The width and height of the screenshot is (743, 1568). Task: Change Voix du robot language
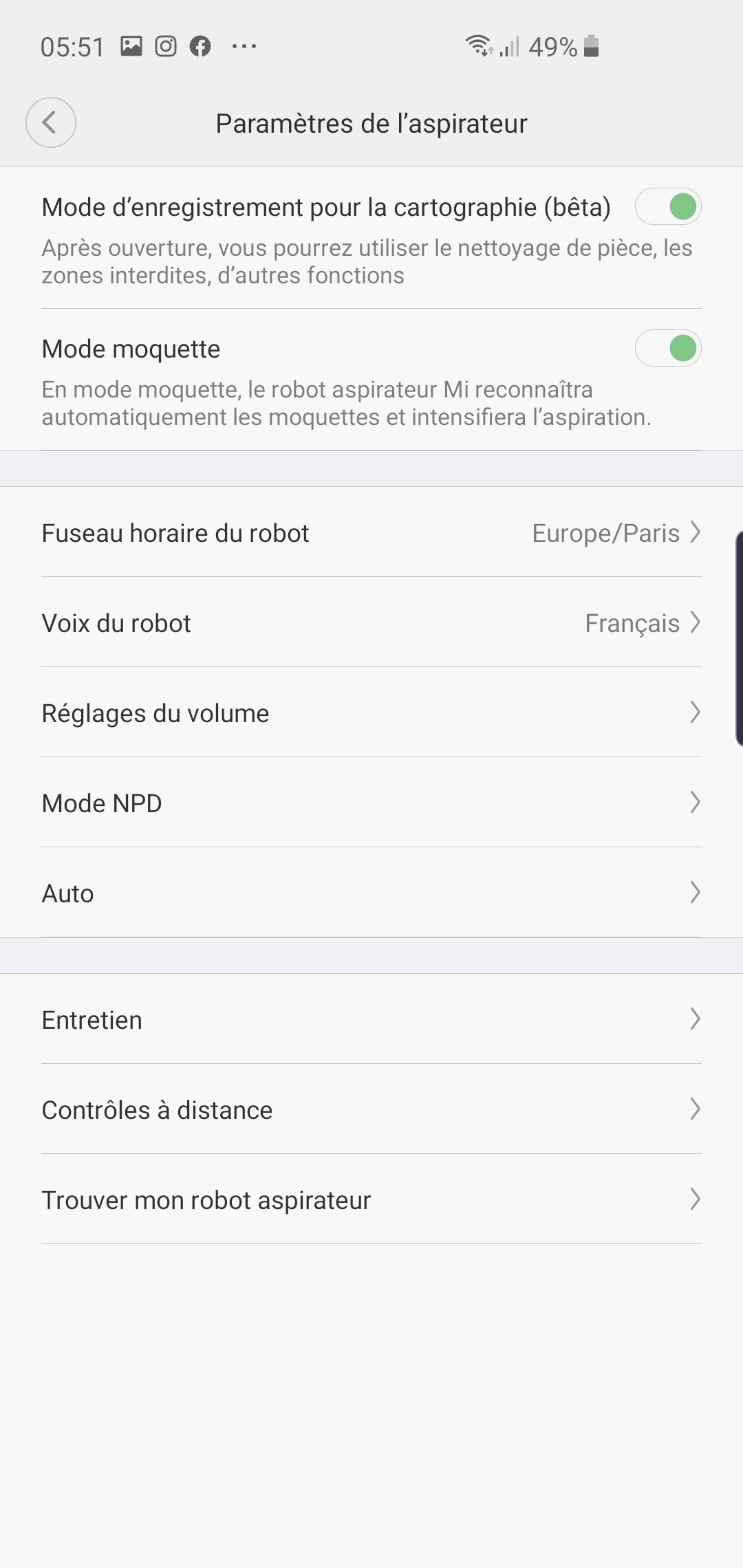pos(371,622)
